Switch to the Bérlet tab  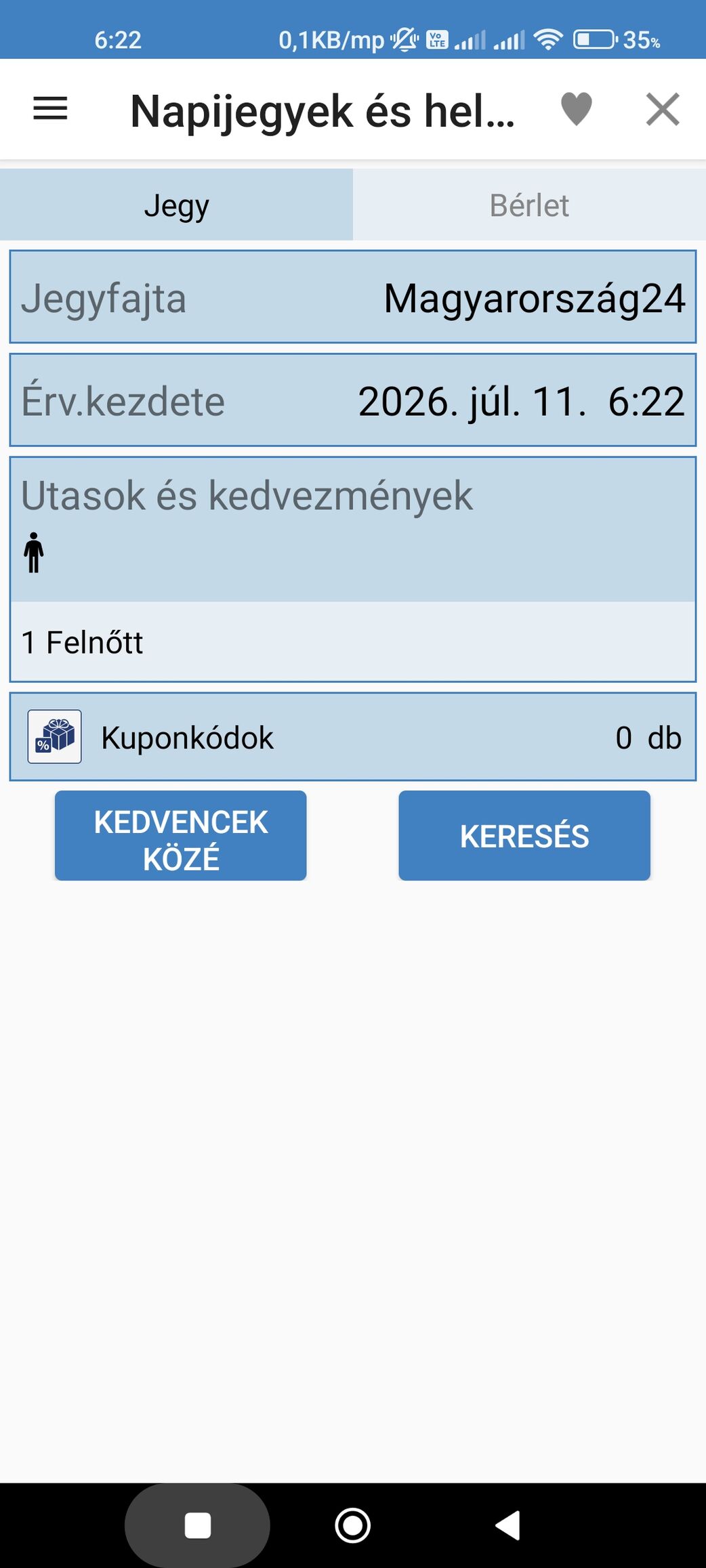tap(529, 205)
